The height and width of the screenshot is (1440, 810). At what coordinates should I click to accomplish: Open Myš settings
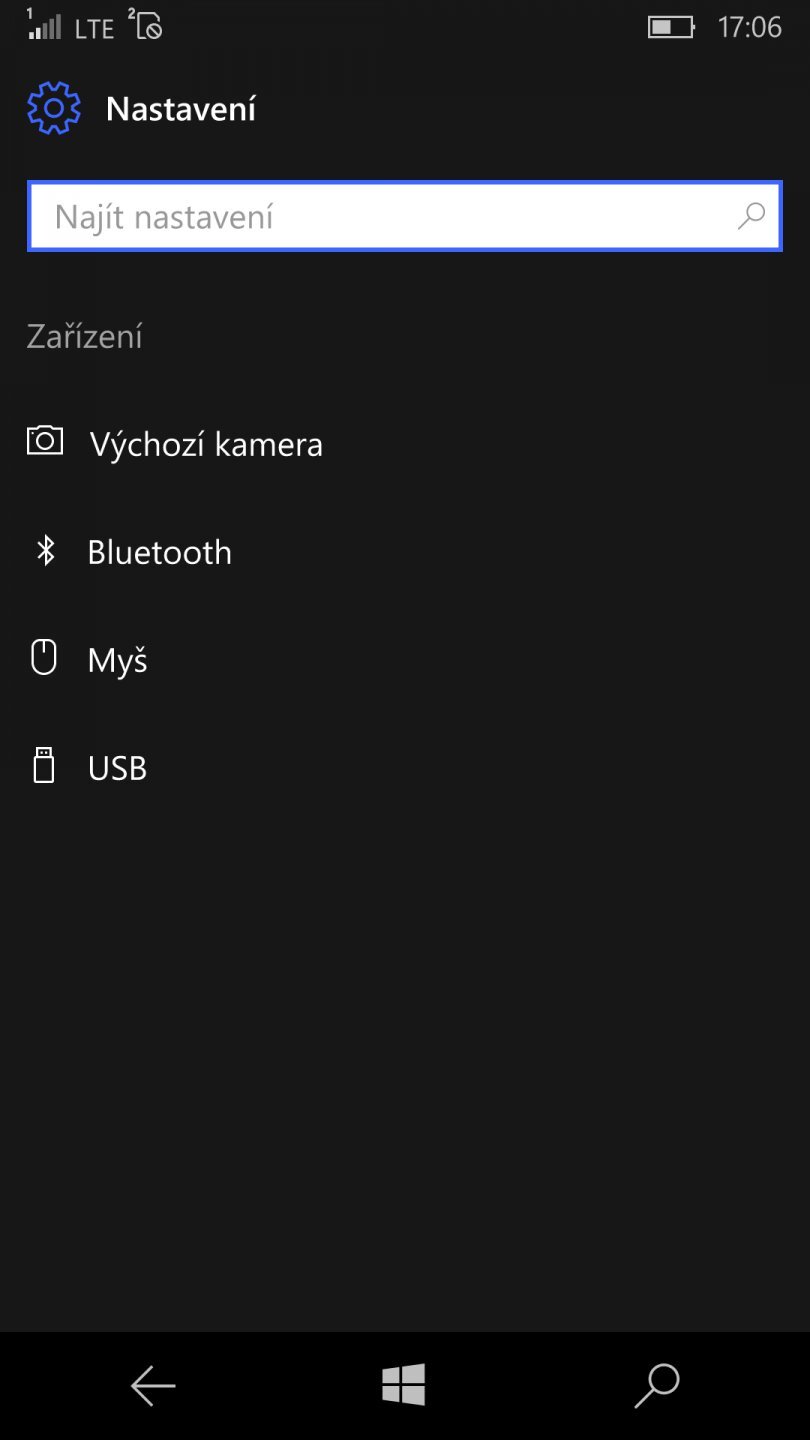(117, 659)
